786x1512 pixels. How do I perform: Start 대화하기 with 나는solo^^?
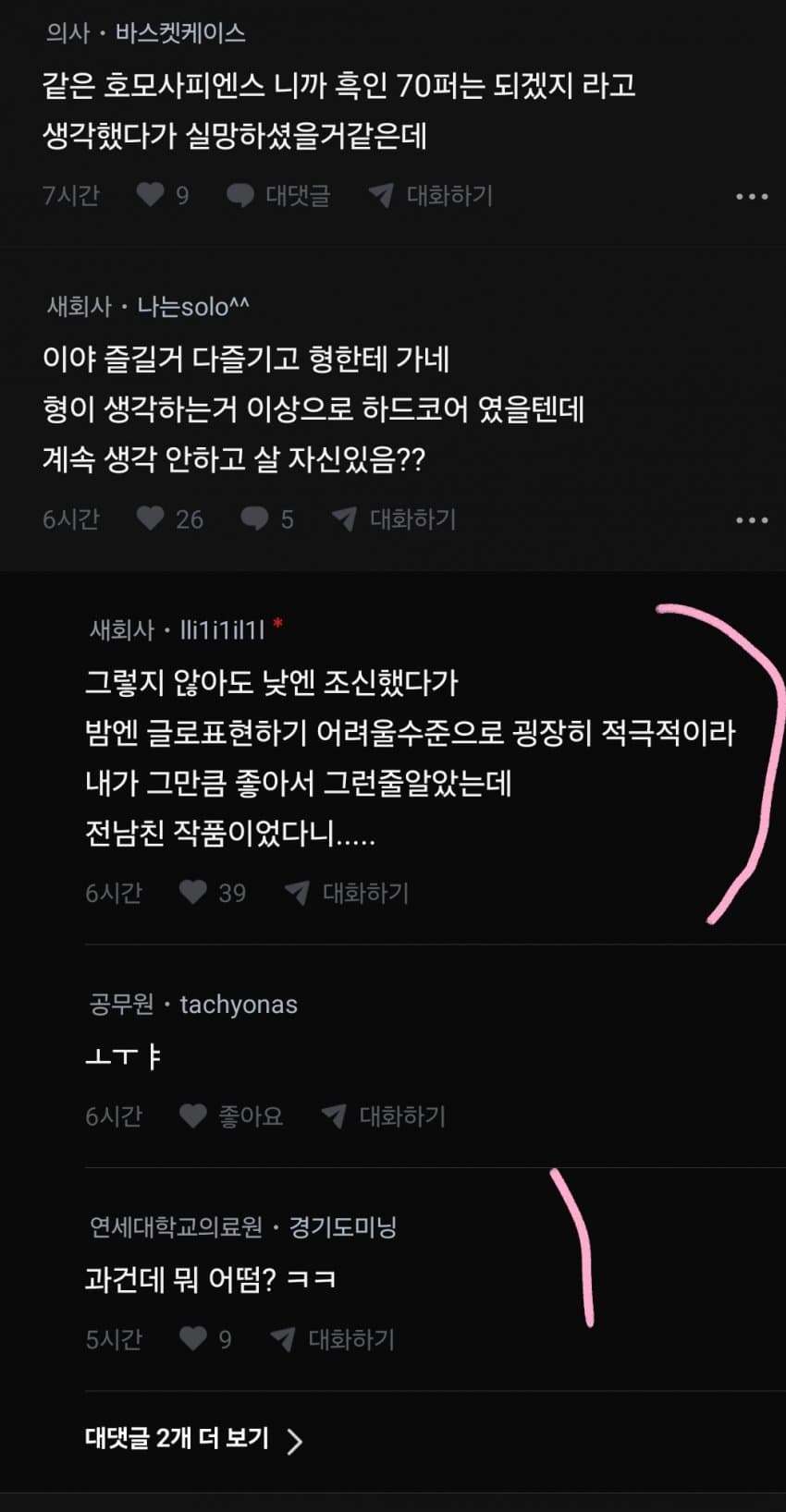pyautogui.click(x=395, y=518)
